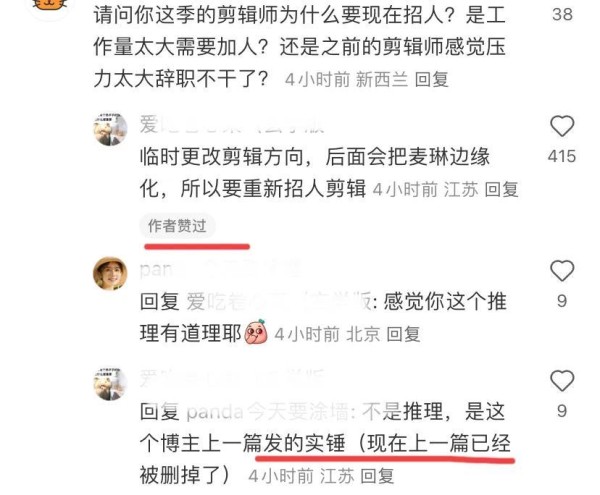Image resolution: width=600 pixels, height=495 pixels.
Task: Like the comment about 临时更改剪辑方向
Action: point(563,125)
